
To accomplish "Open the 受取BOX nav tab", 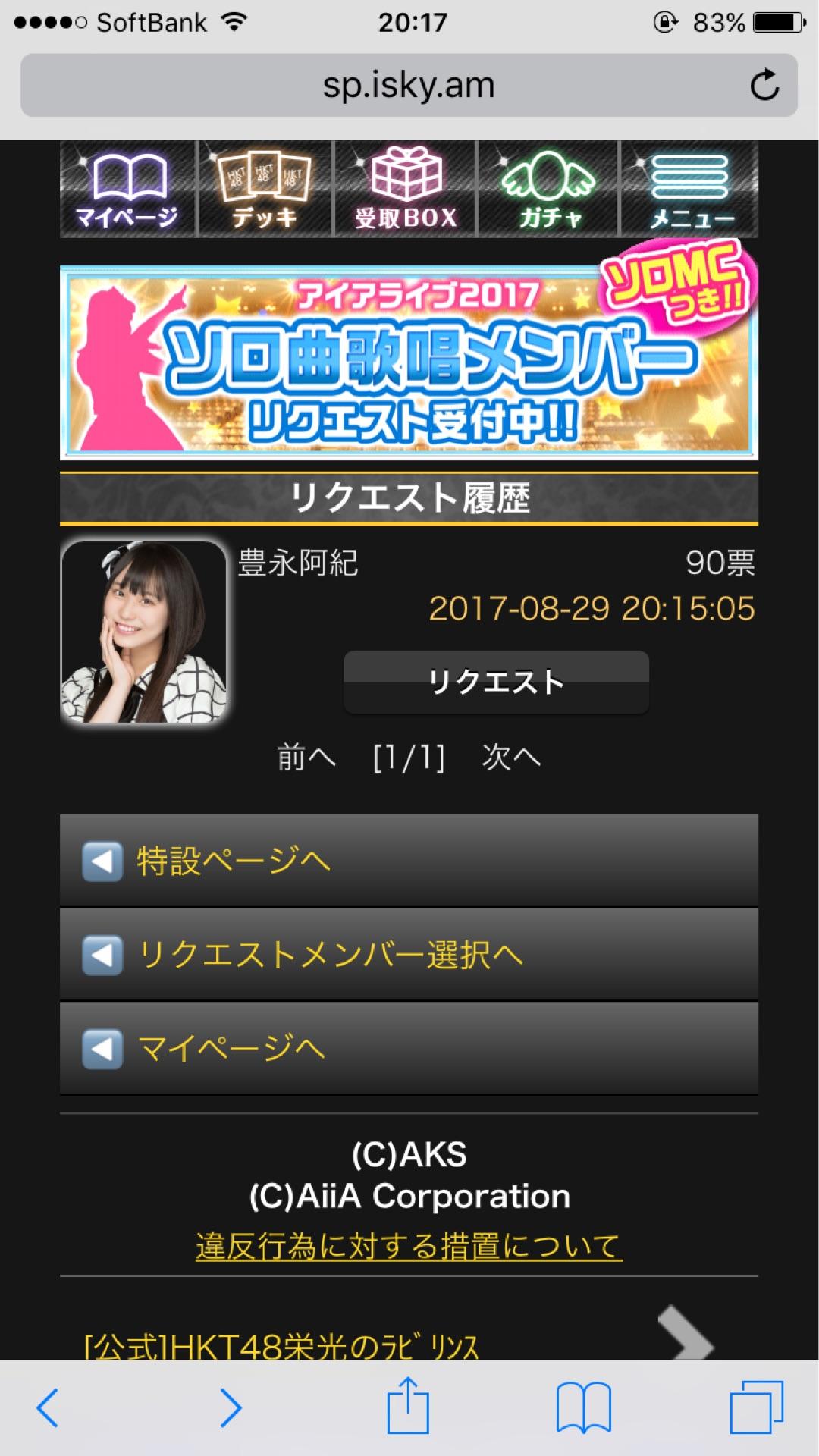I will coord(406,190).
